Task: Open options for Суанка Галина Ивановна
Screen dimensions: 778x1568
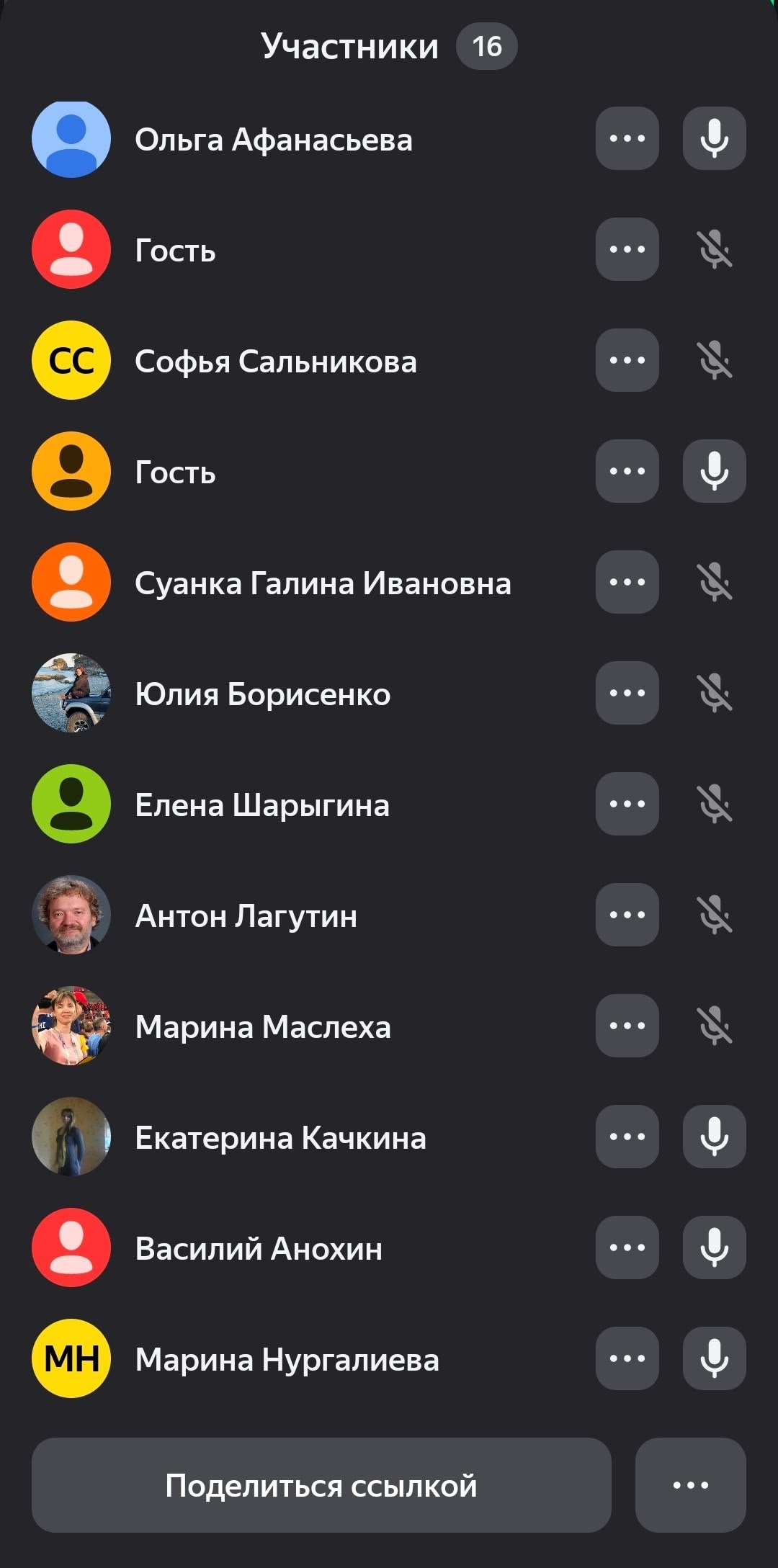Action: pyautogui.click(x=627, y=582)
